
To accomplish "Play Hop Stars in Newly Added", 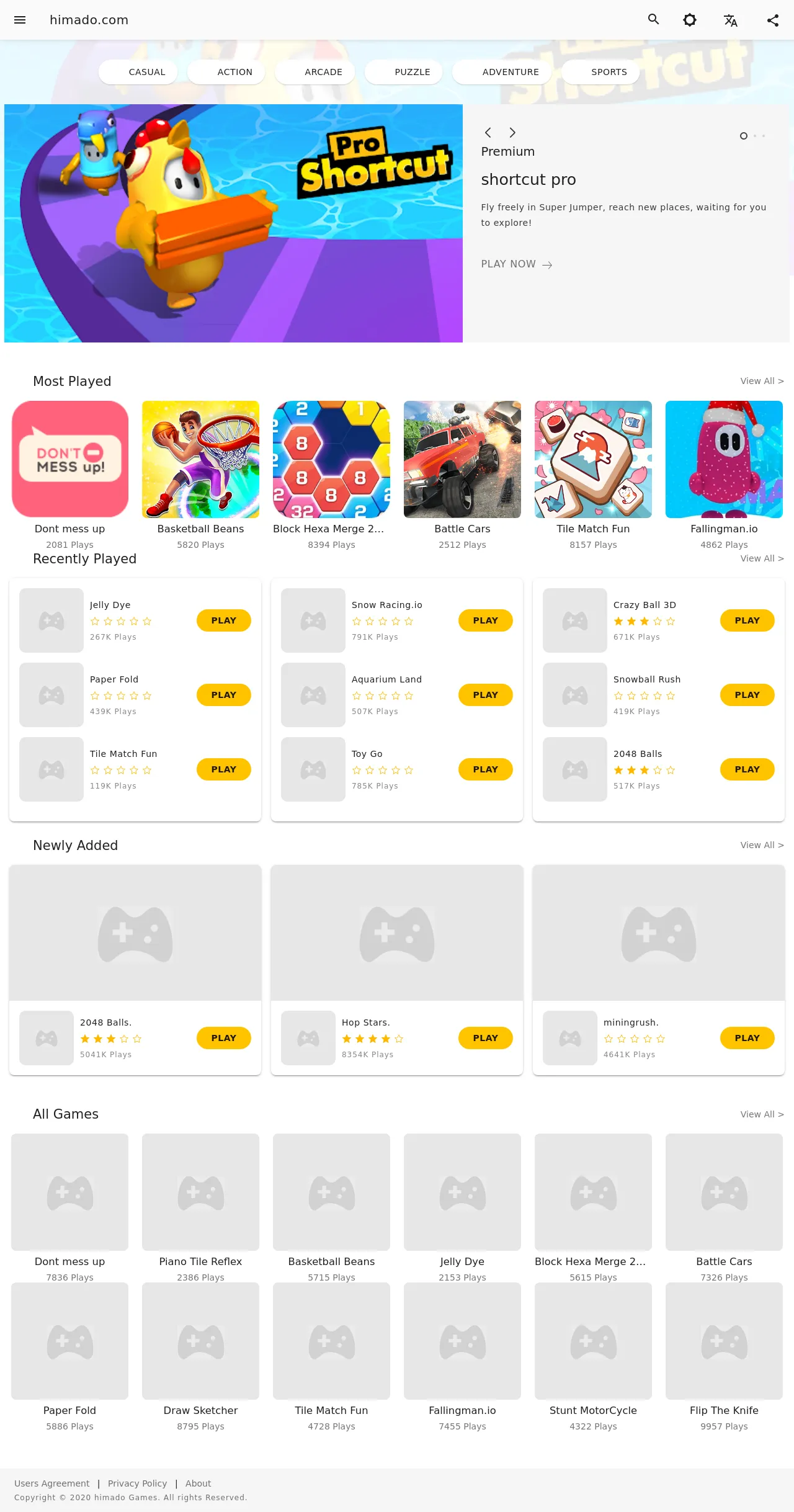I will [486, 1038].
